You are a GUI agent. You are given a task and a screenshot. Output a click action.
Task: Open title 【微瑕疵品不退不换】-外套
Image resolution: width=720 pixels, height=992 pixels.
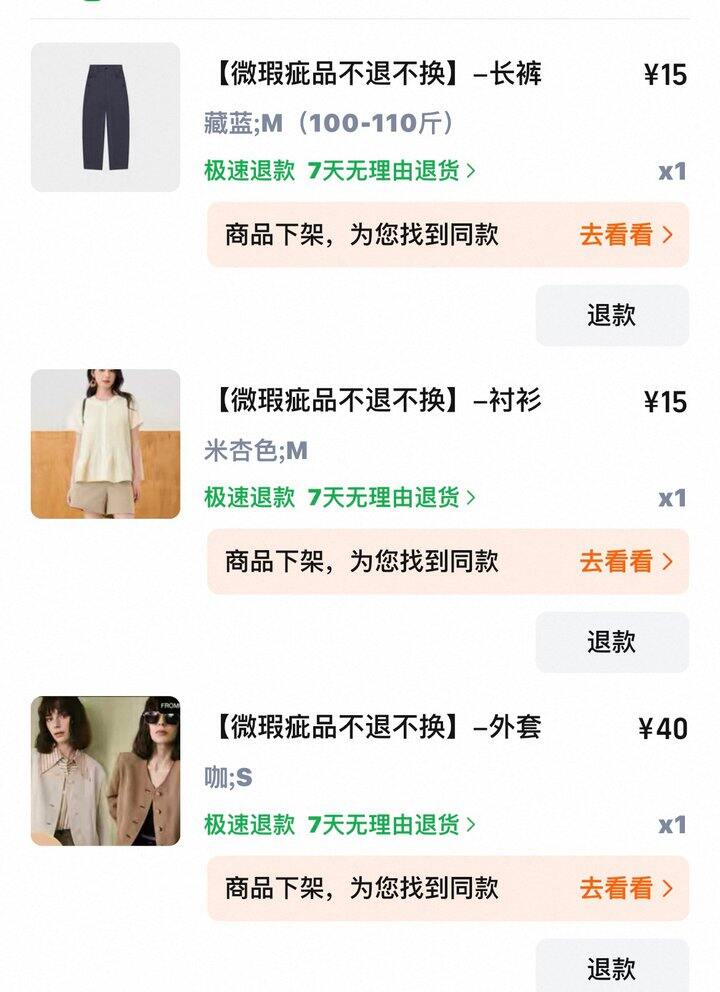click(377, 728)
